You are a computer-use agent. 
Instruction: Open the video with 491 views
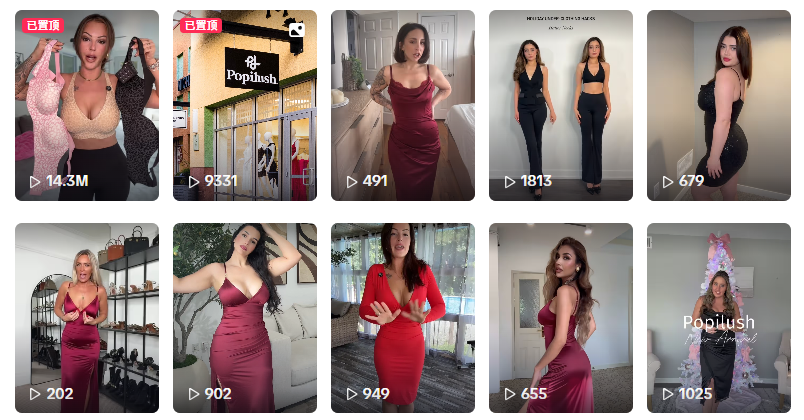[x=403, y=105]
